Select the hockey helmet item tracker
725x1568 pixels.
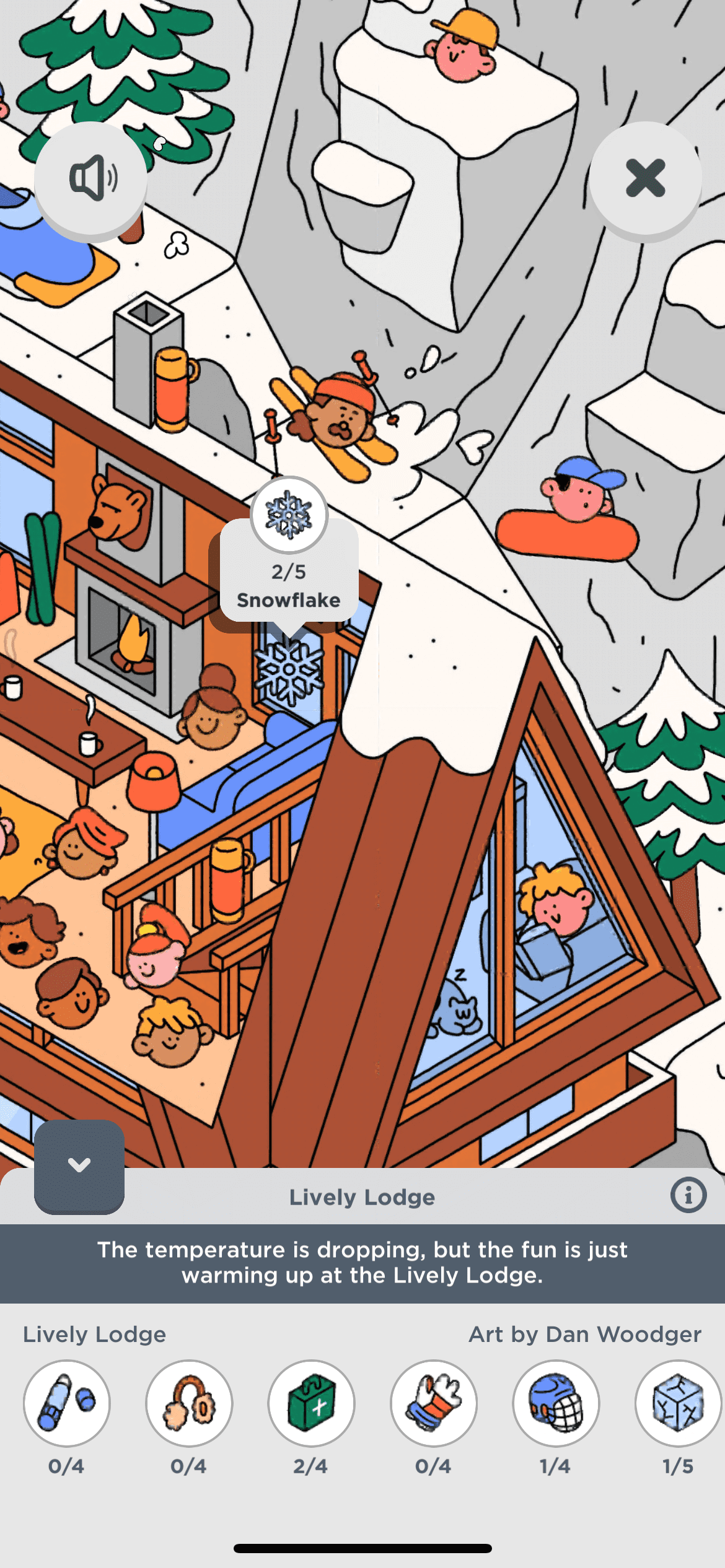point(555,1403)
